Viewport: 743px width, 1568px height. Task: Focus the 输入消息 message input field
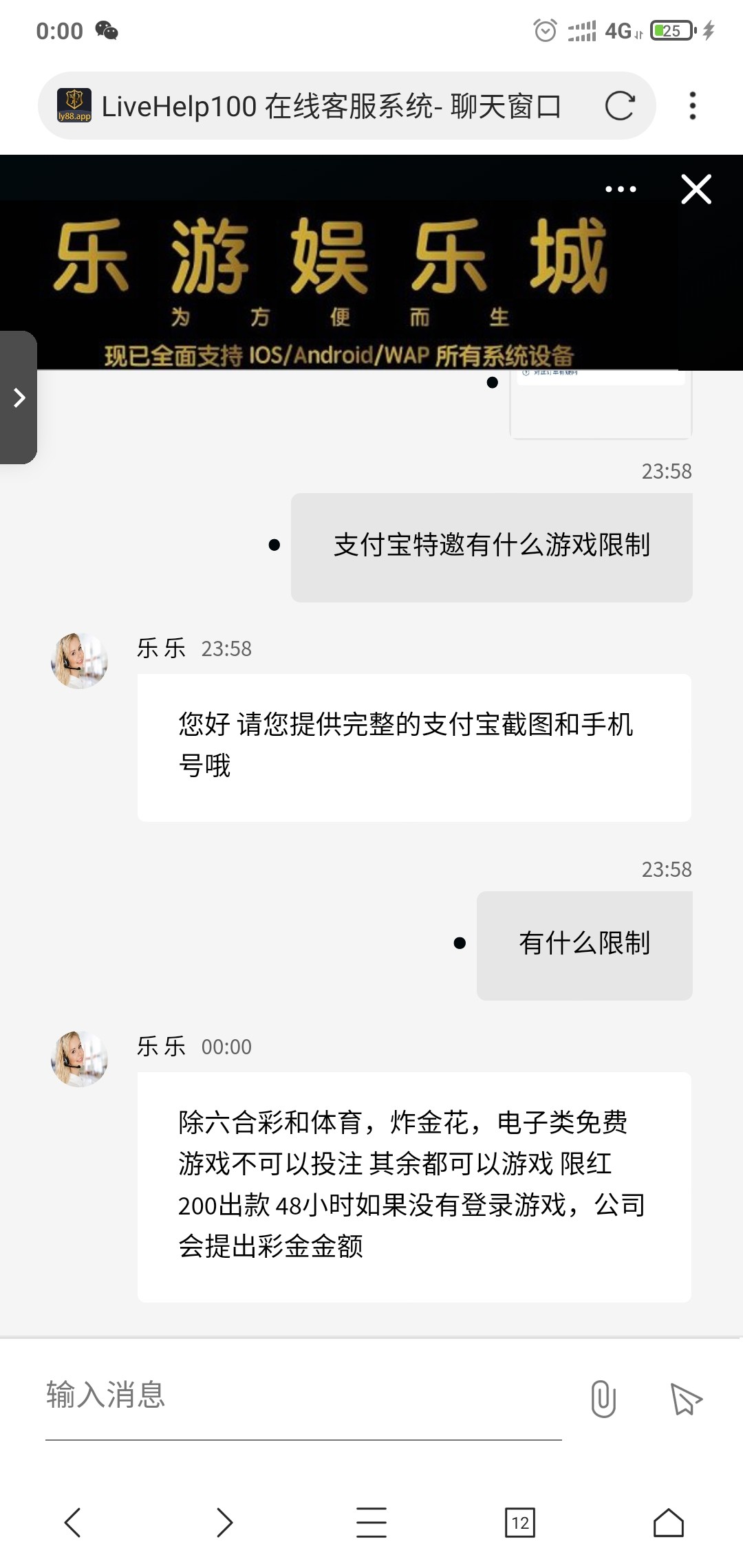pyautogui.click(x=303, y=1396)
